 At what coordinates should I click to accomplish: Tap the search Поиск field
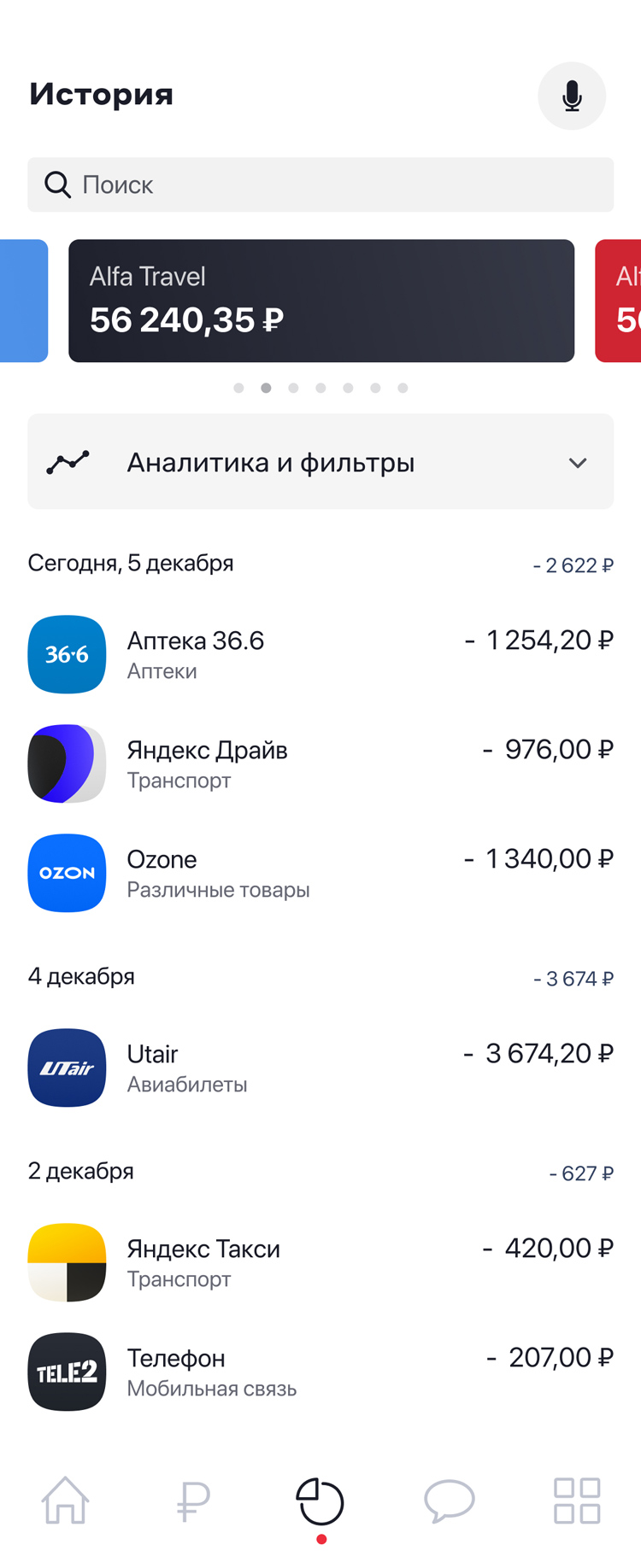tap(320, 184)
